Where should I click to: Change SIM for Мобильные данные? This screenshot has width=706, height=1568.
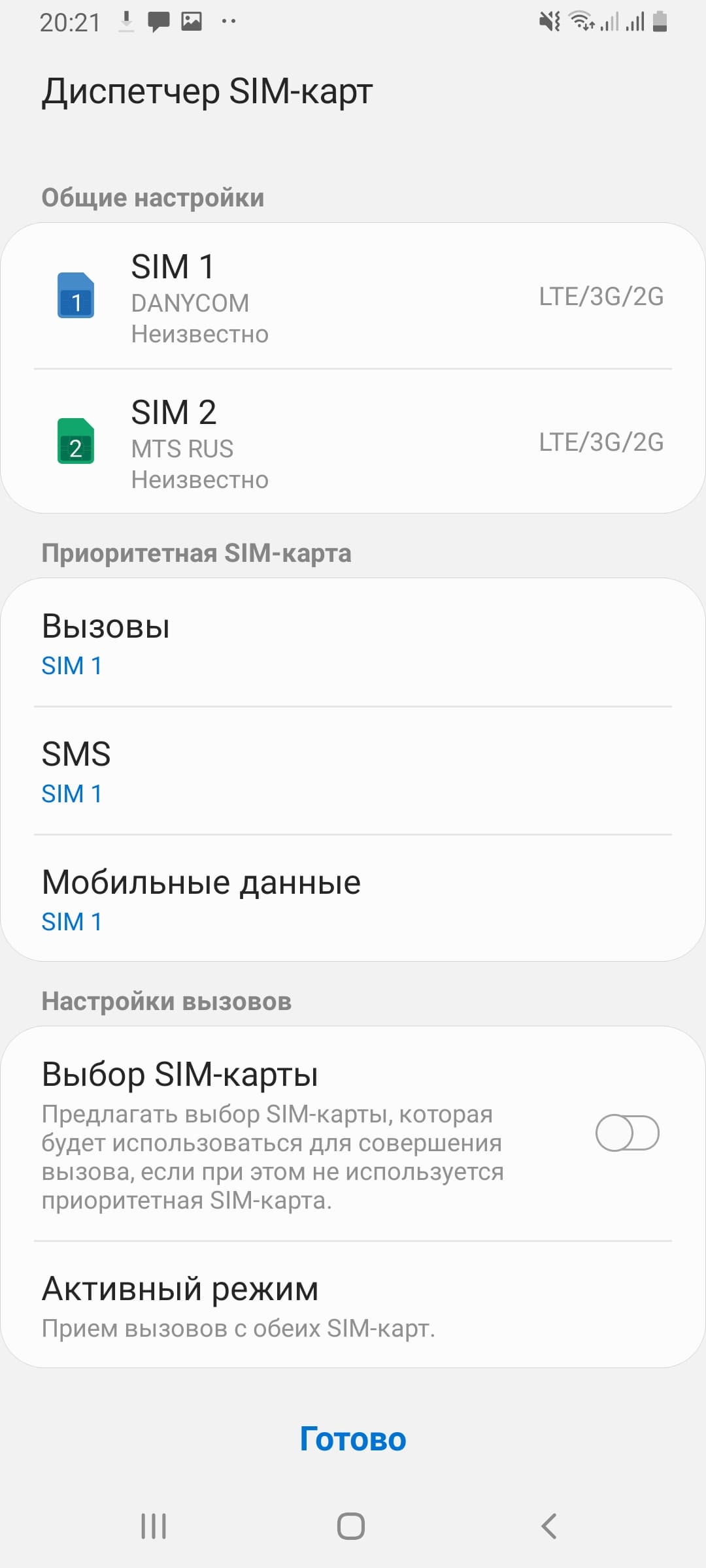pyautogui.click(x=353, y=900)
